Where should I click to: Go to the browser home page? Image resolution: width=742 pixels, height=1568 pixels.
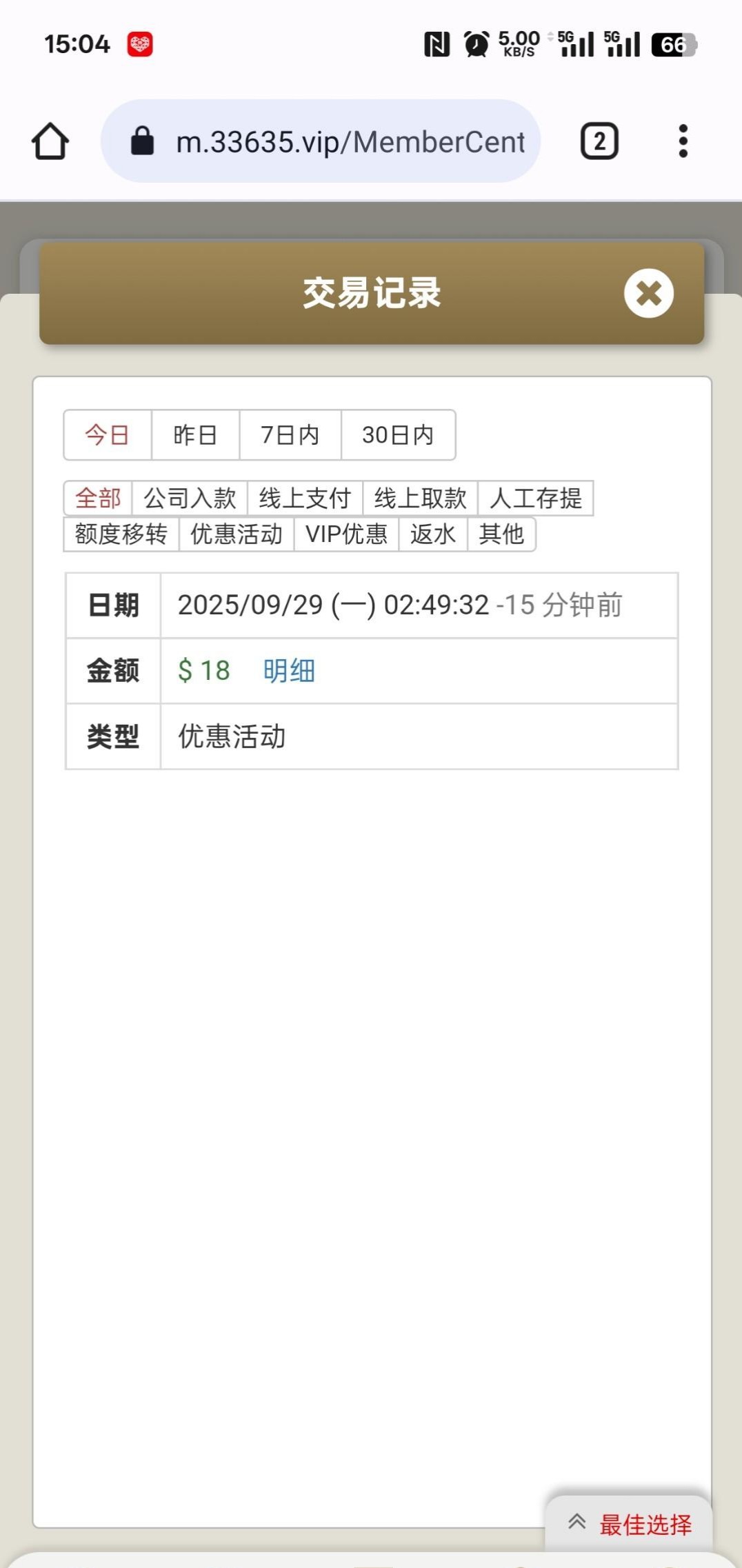pyautogui.click(x=50, y=141)
